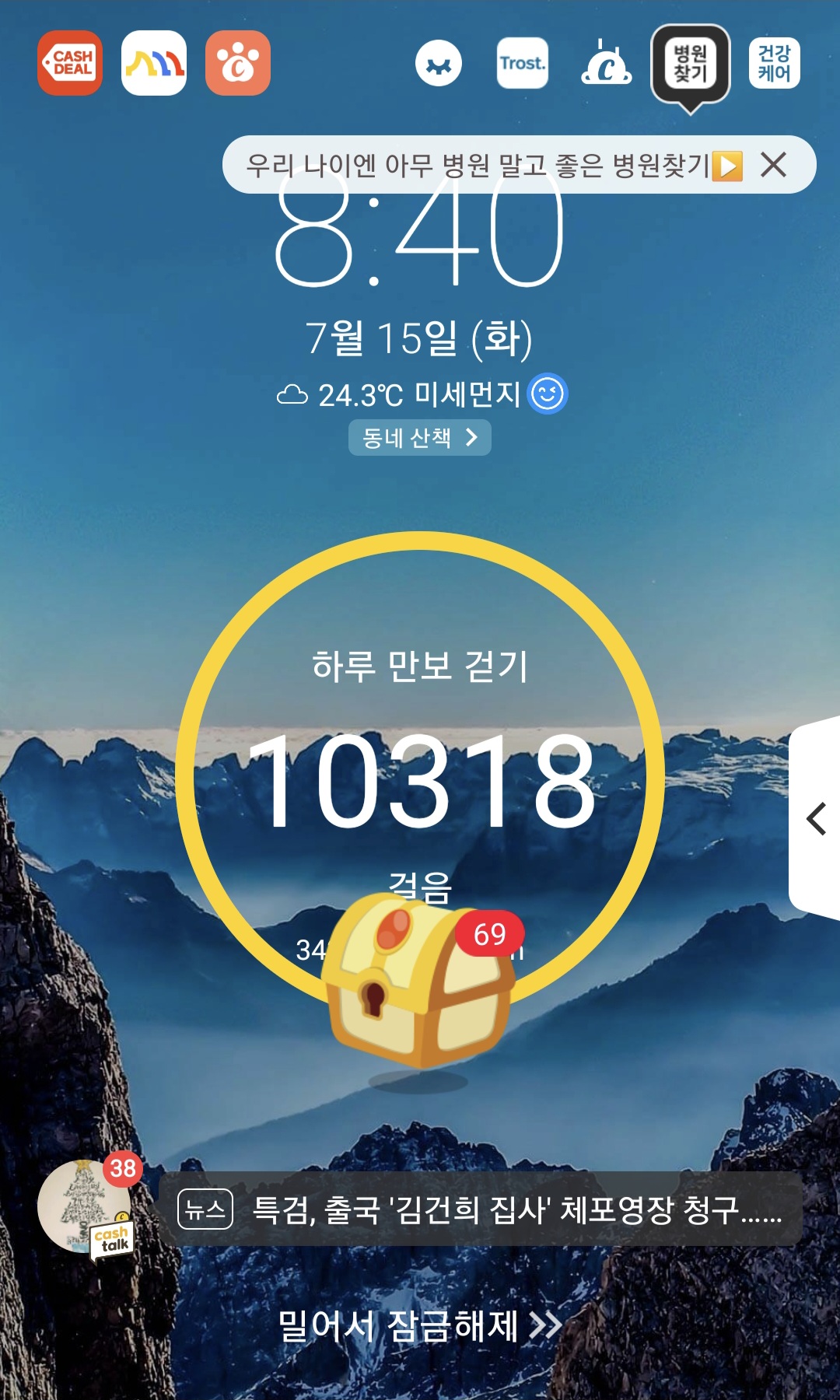Open the 뉴스 headline about 특검
The image size is (840, 1400).
pyautogui.click(x=481, y=1209)
